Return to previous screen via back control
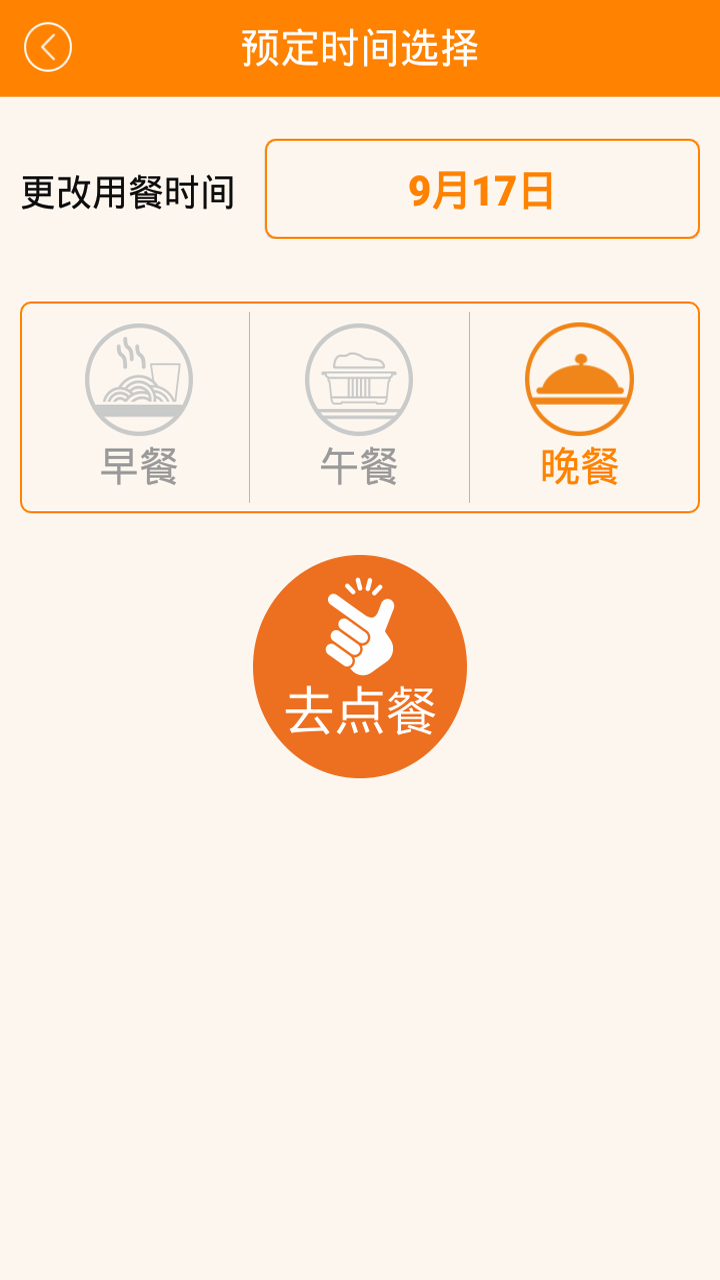720x1280 pixels. (47, 45)
